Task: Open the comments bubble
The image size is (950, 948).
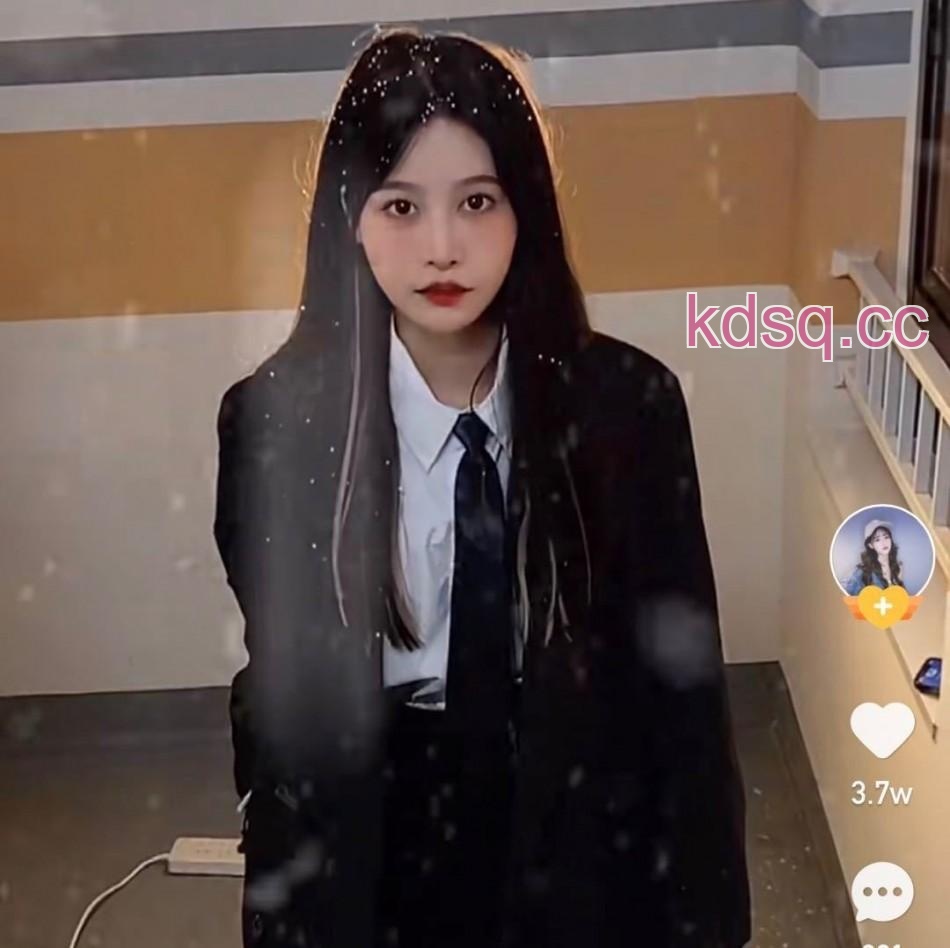Action: point(882,892)
